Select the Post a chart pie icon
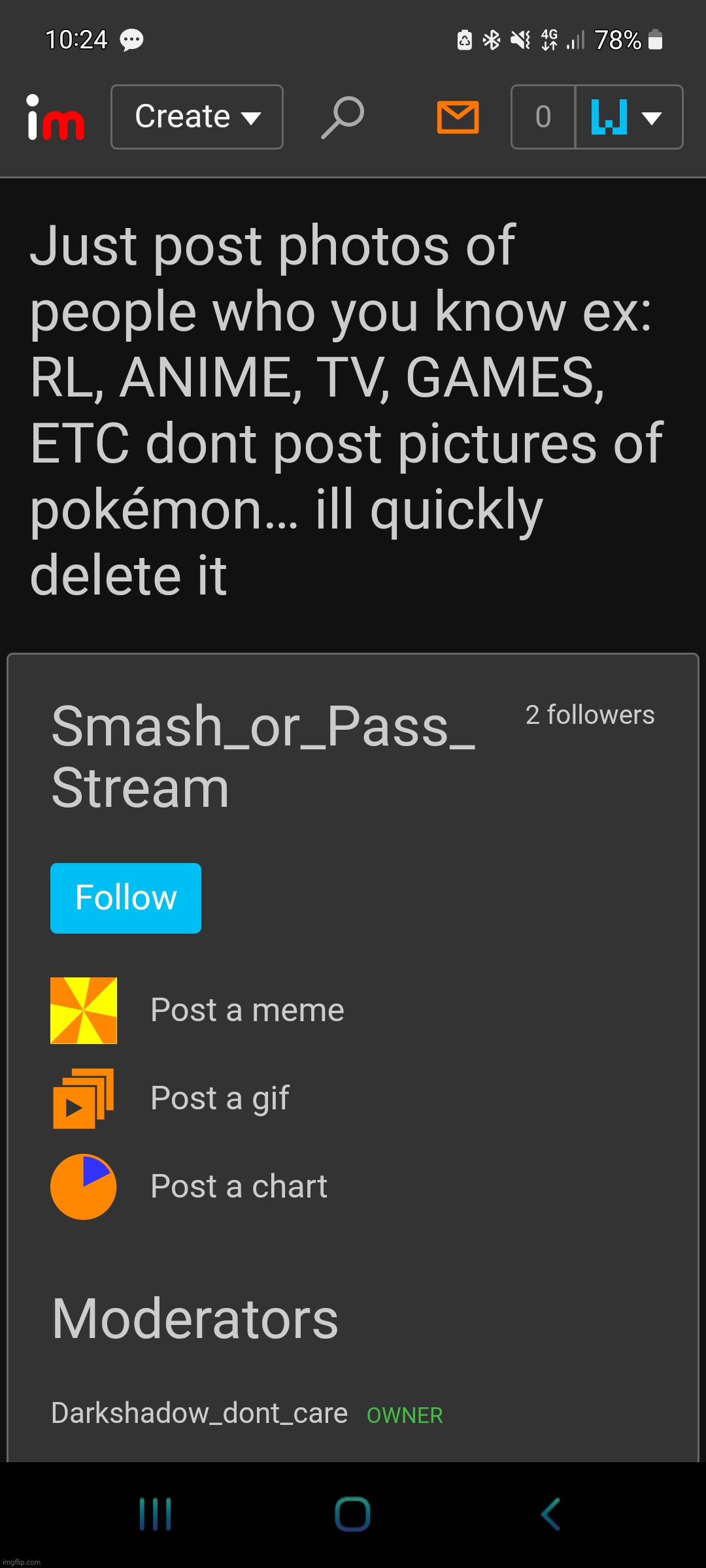The image size is (706, 1568). click(83, 1186)
